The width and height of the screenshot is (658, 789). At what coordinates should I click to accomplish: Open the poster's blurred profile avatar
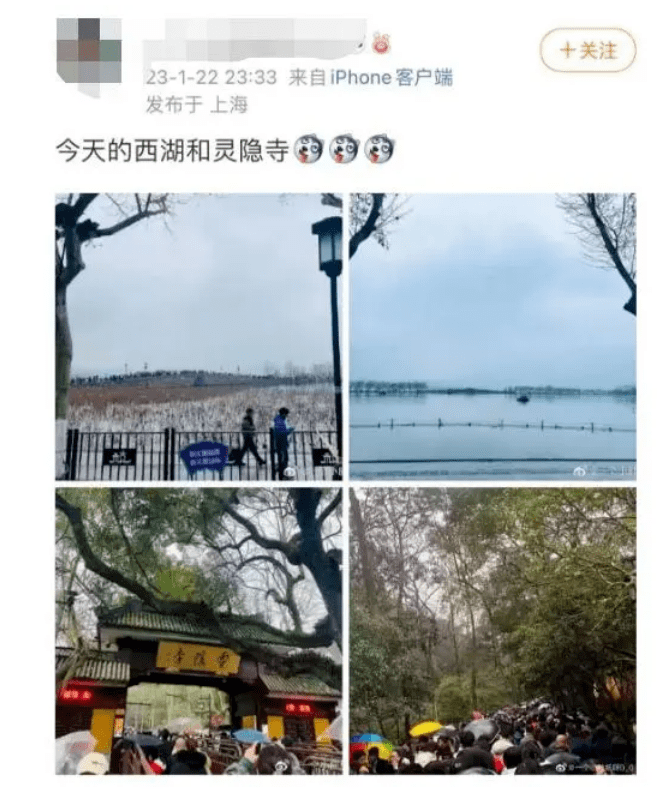89,52
